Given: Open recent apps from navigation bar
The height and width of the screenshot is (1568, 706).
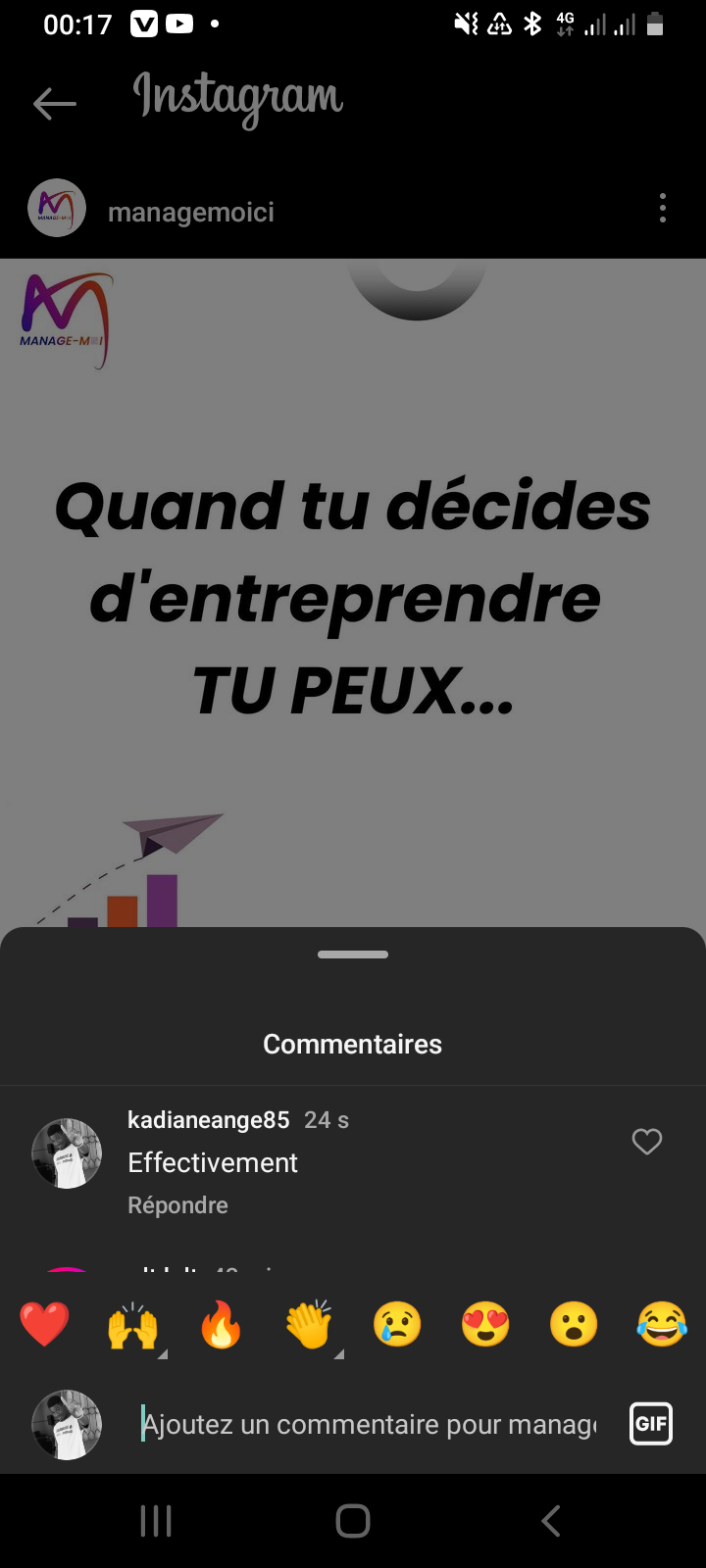Looking at the screenshot, I should [x=156, y=1521].
